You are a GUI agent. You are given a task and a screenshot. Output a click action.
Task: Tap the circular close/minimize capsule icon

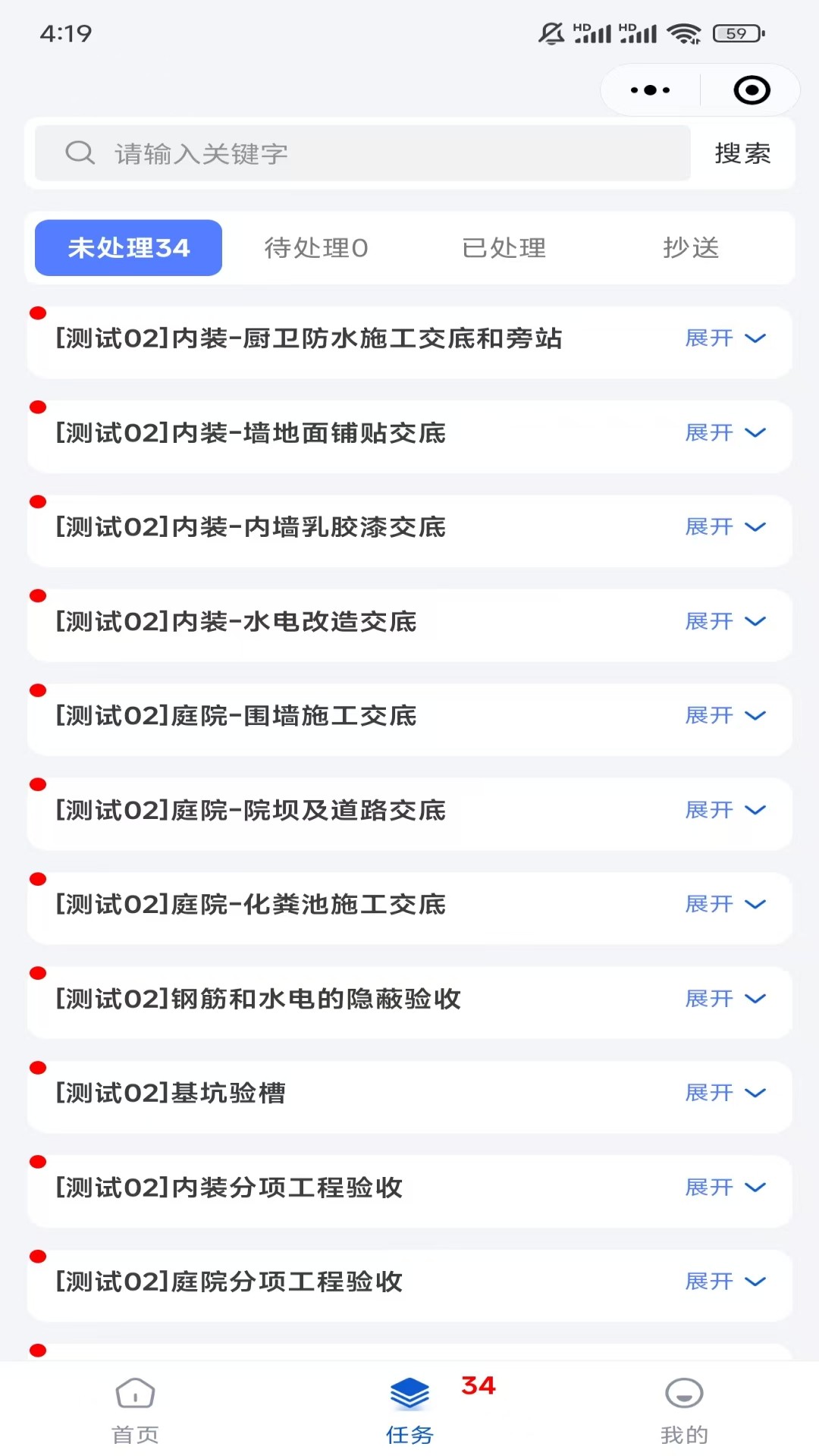tap(750, 89)
